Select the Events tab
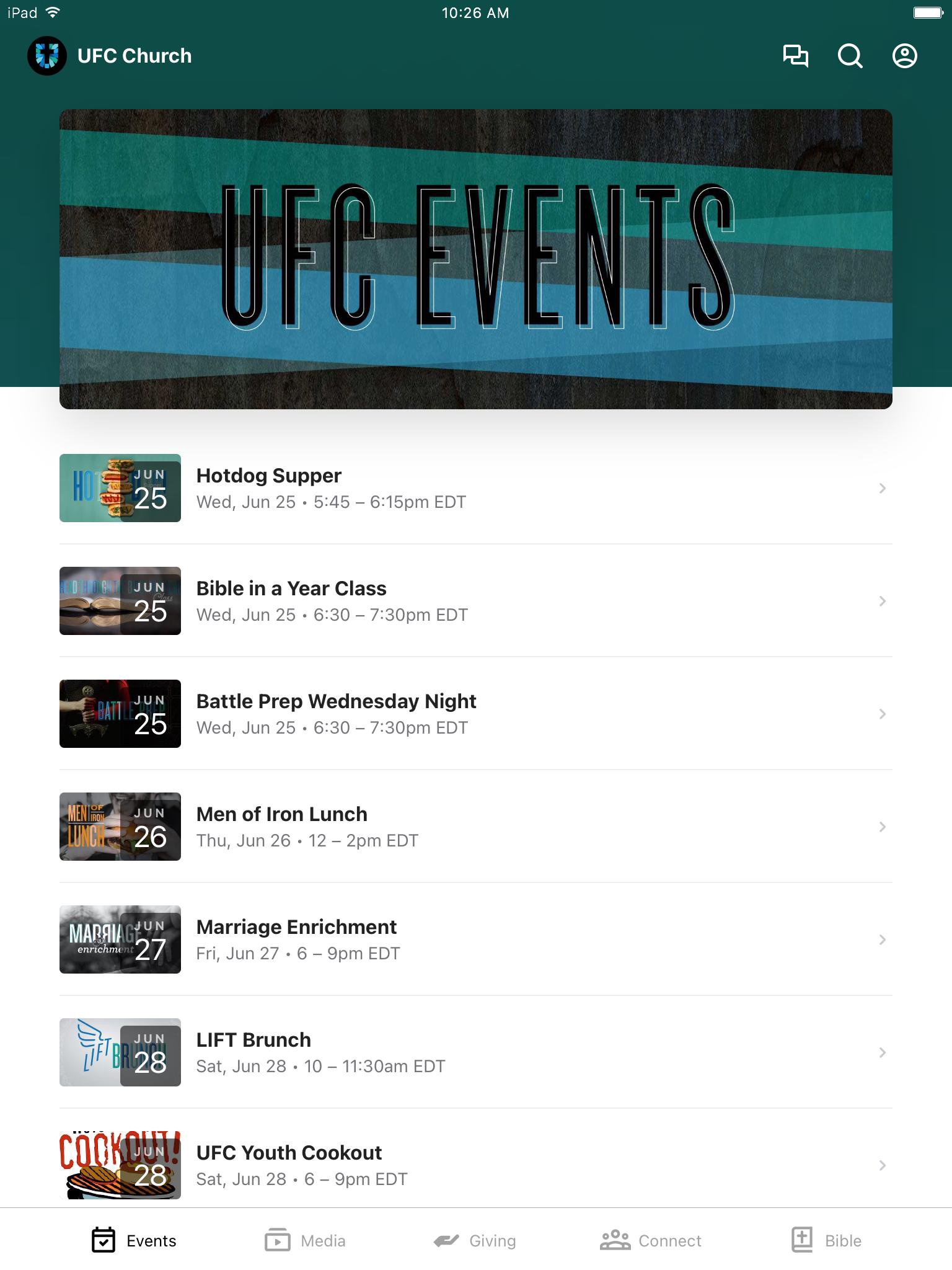This screenshot has height=1270, width=952. [x=134, y=1240]
